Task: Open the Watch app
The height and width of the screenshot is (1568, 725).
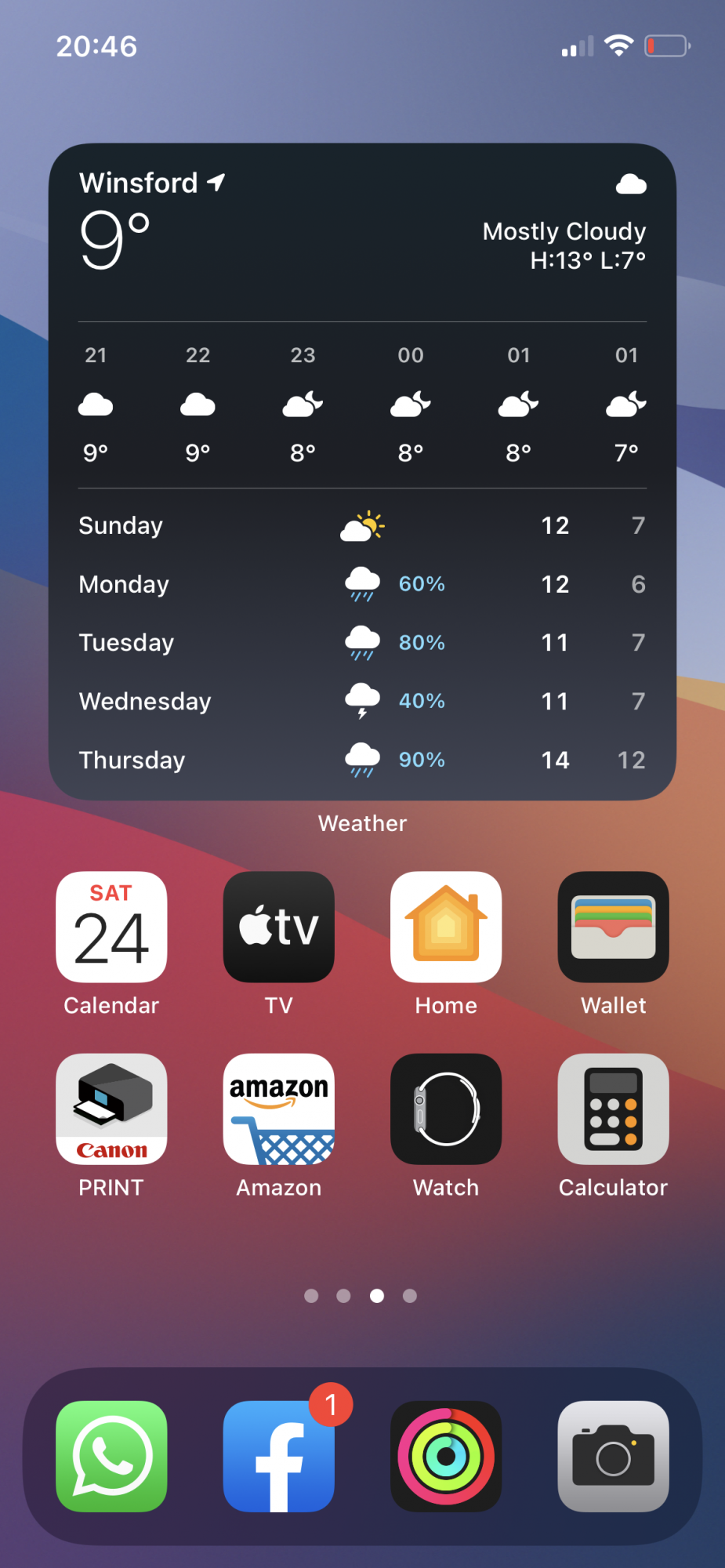Action: [446, 1109]
